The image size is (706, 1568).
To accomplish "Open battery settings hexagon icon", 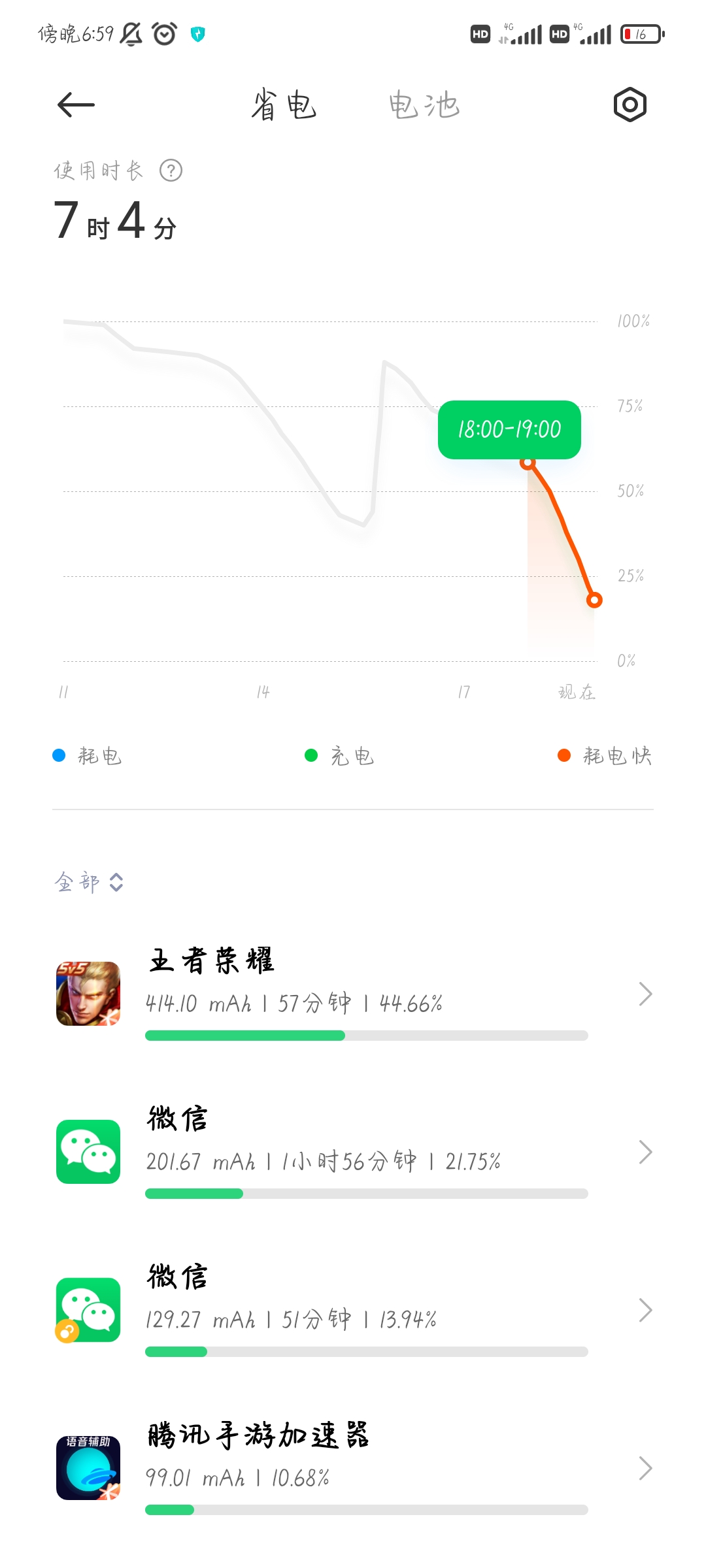I will tap(630, 105).
